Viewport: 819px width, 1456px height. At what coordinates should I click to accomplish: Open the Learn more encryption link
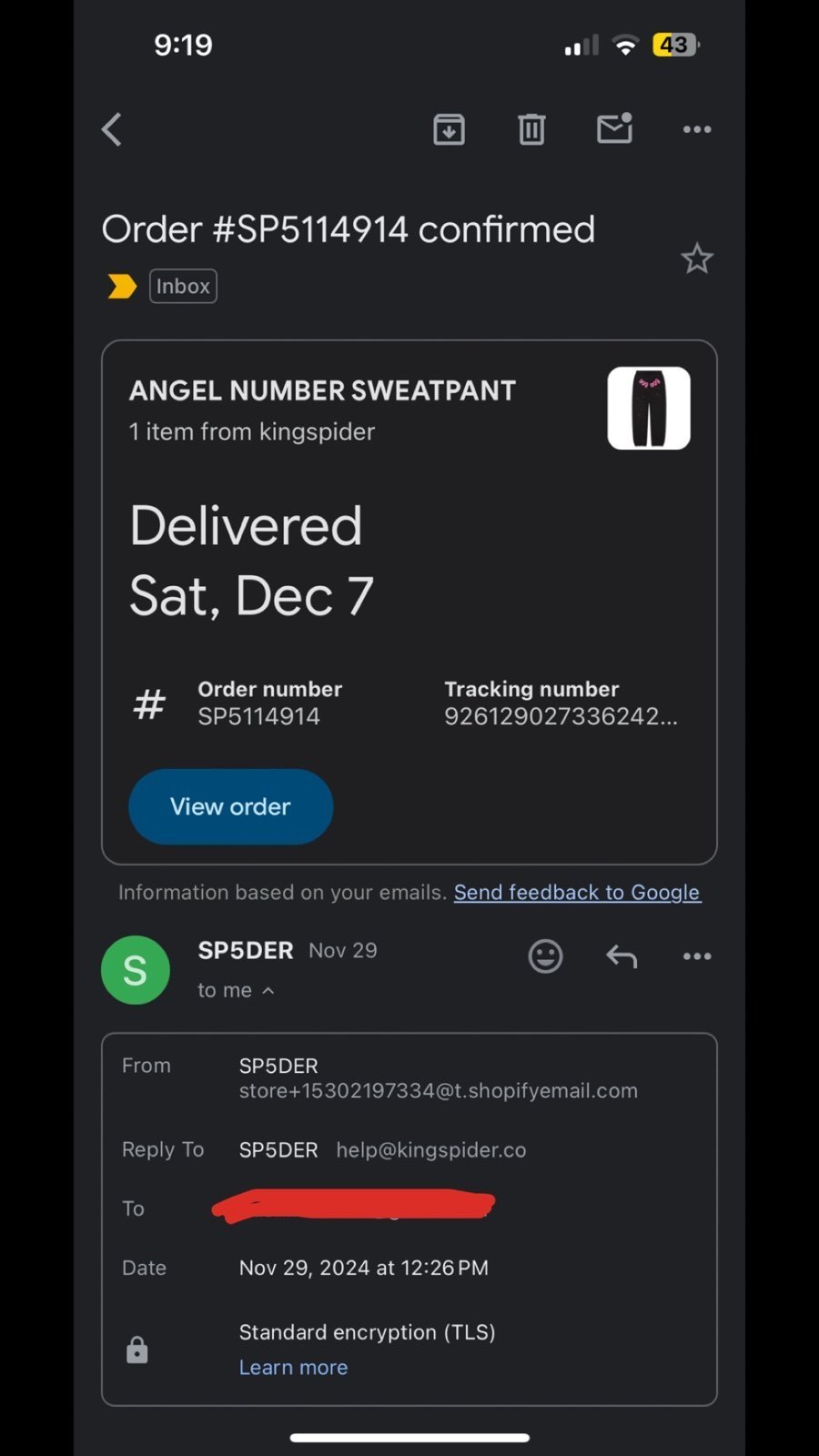click(293, 1368)
